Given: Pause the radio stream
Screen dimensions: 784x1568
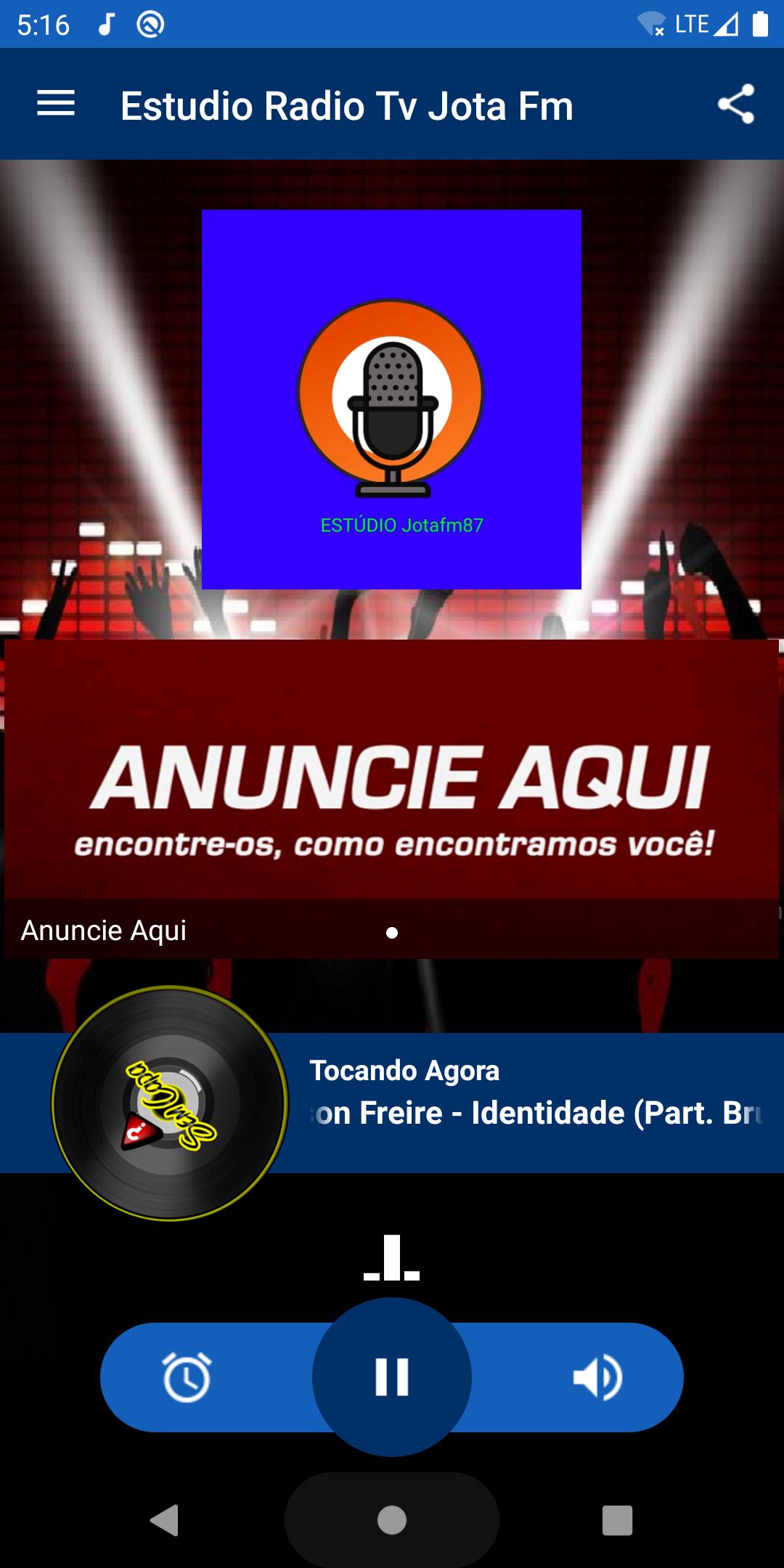Looking at the screenshot, I should click(x=392, y=1377).
